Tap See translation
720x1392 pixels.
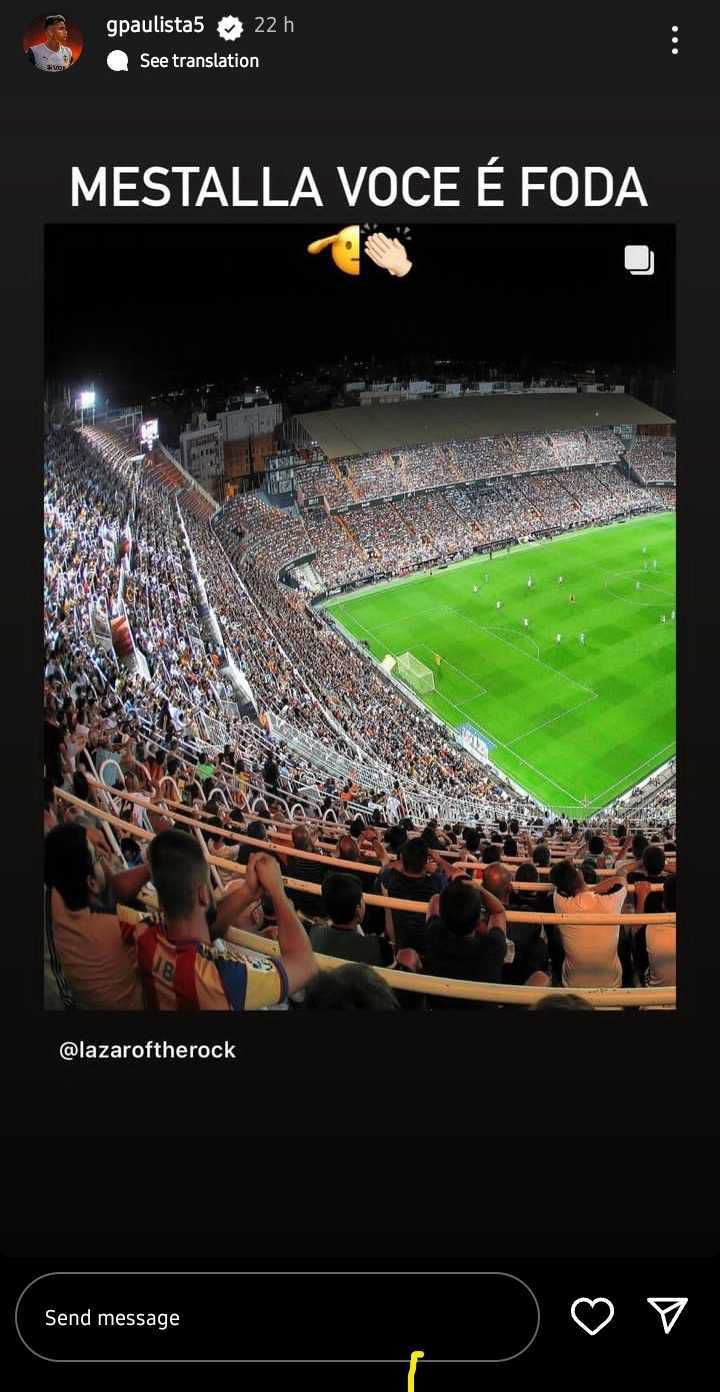[198, 61]
